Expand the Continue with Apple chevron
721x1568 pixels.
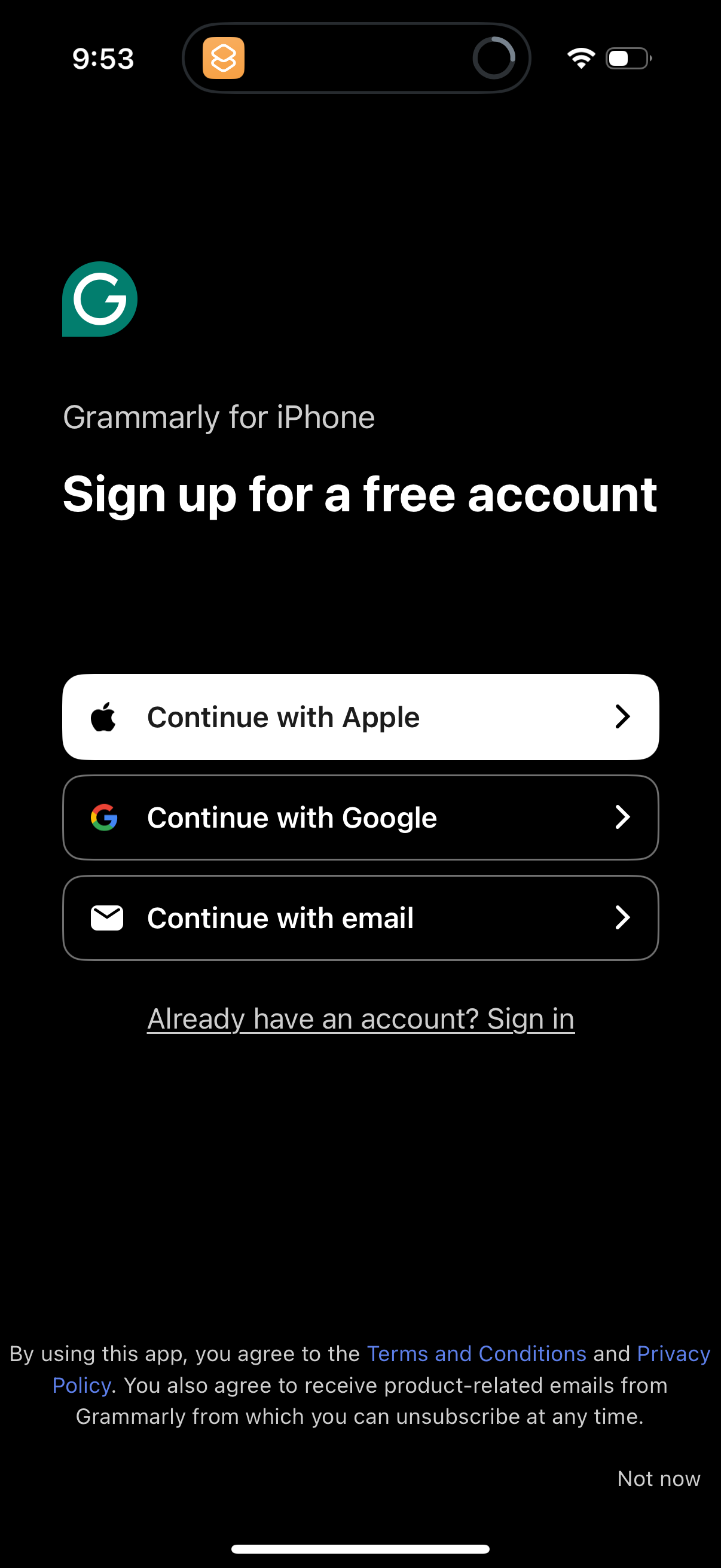622,716
